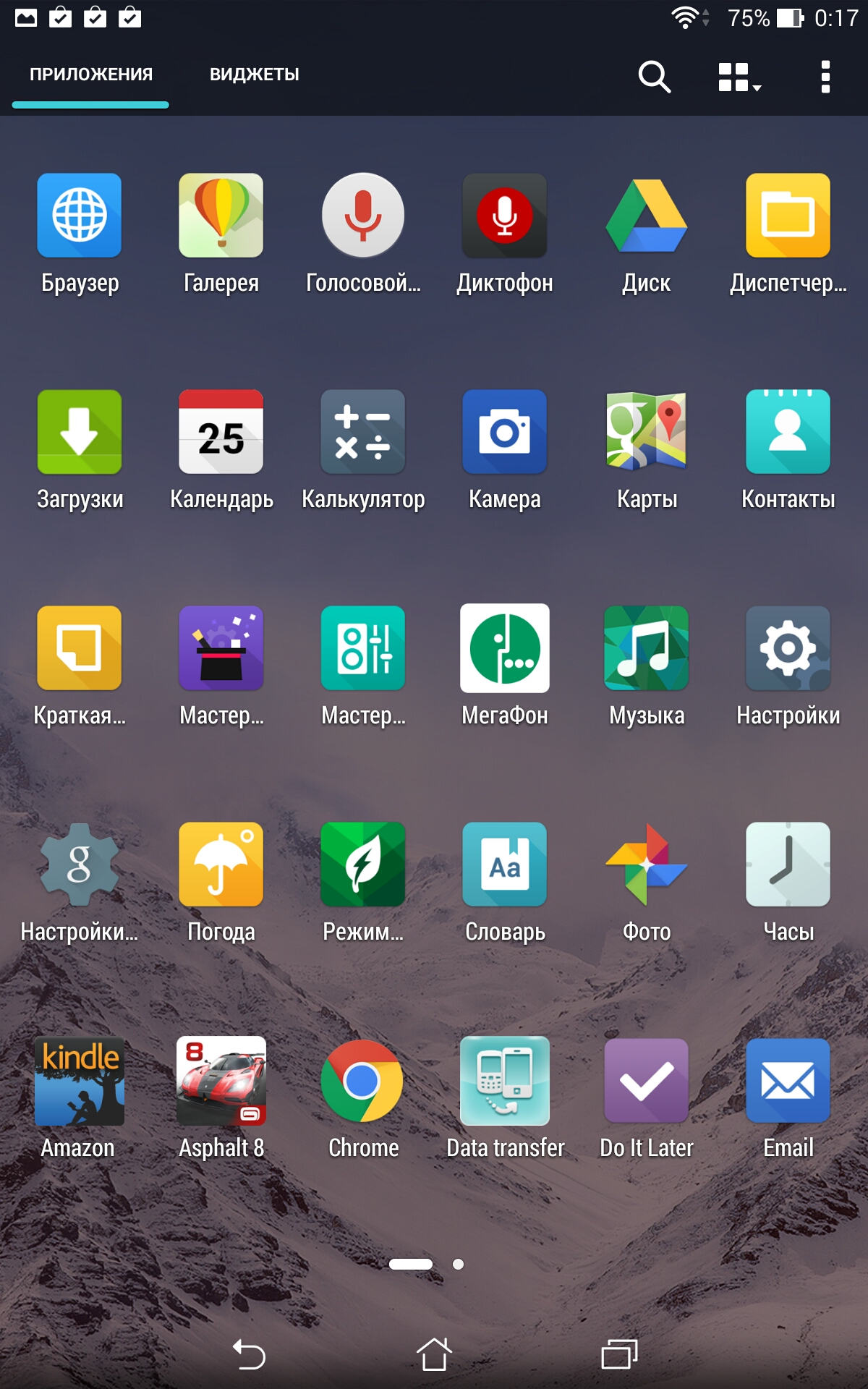Switch to the ВИДЖЕТЫ tab
Image resolution: width=868 pixels, height=1389 pixels.
click(x=254, y=75)
